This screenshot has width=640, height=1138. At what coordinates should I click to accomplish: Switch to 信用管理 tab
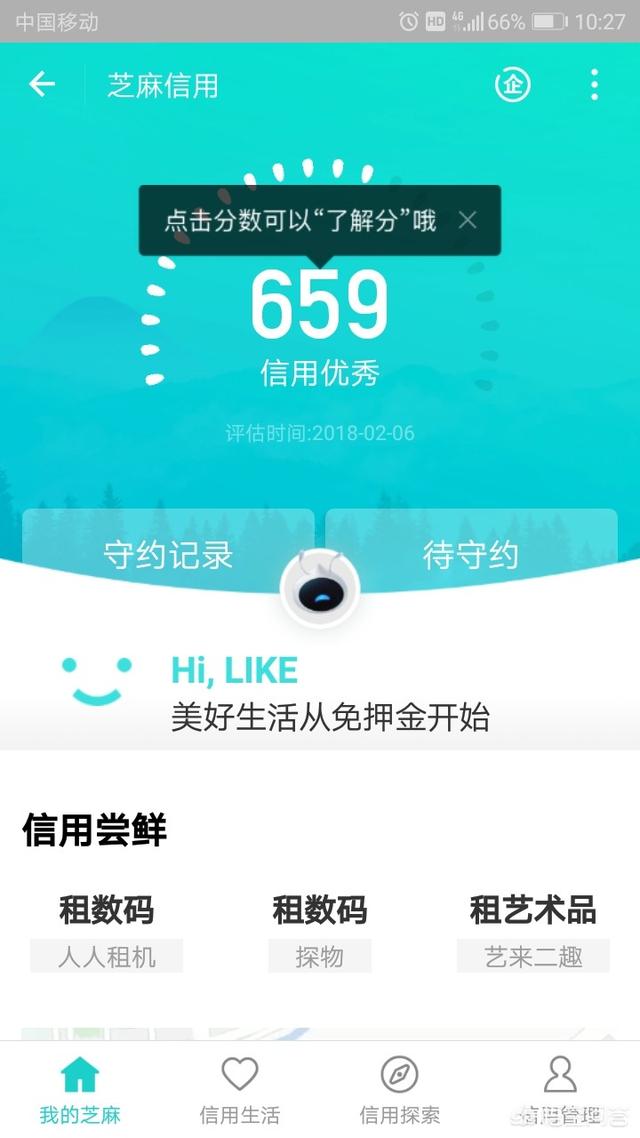(560, 1090)
